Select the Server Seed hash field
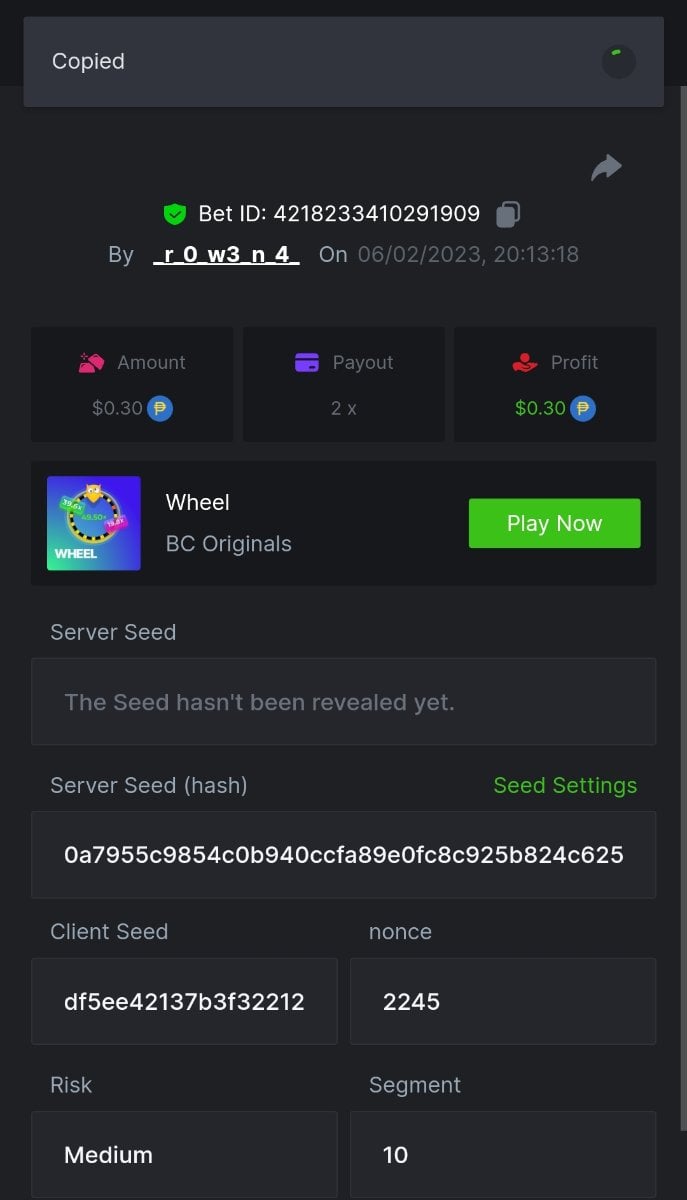 click(343, 855)
